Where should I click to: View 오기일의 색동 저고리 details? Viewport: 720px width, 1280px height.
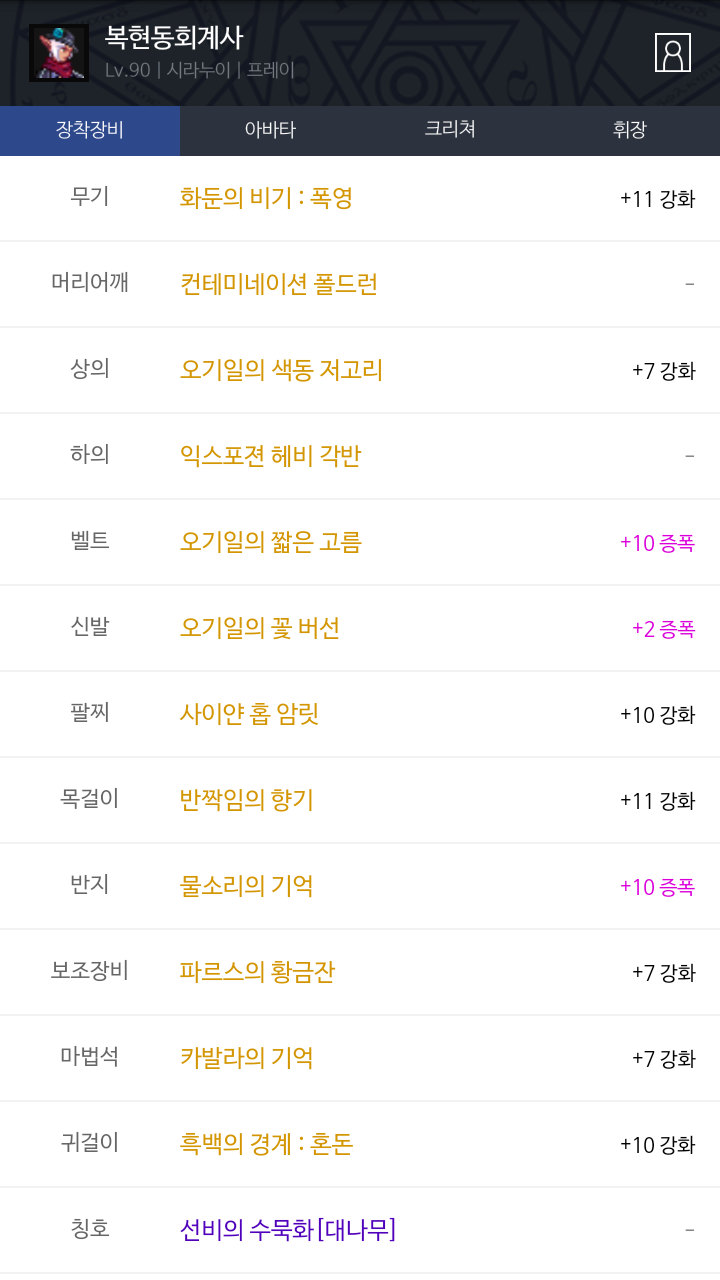[281, 370]
